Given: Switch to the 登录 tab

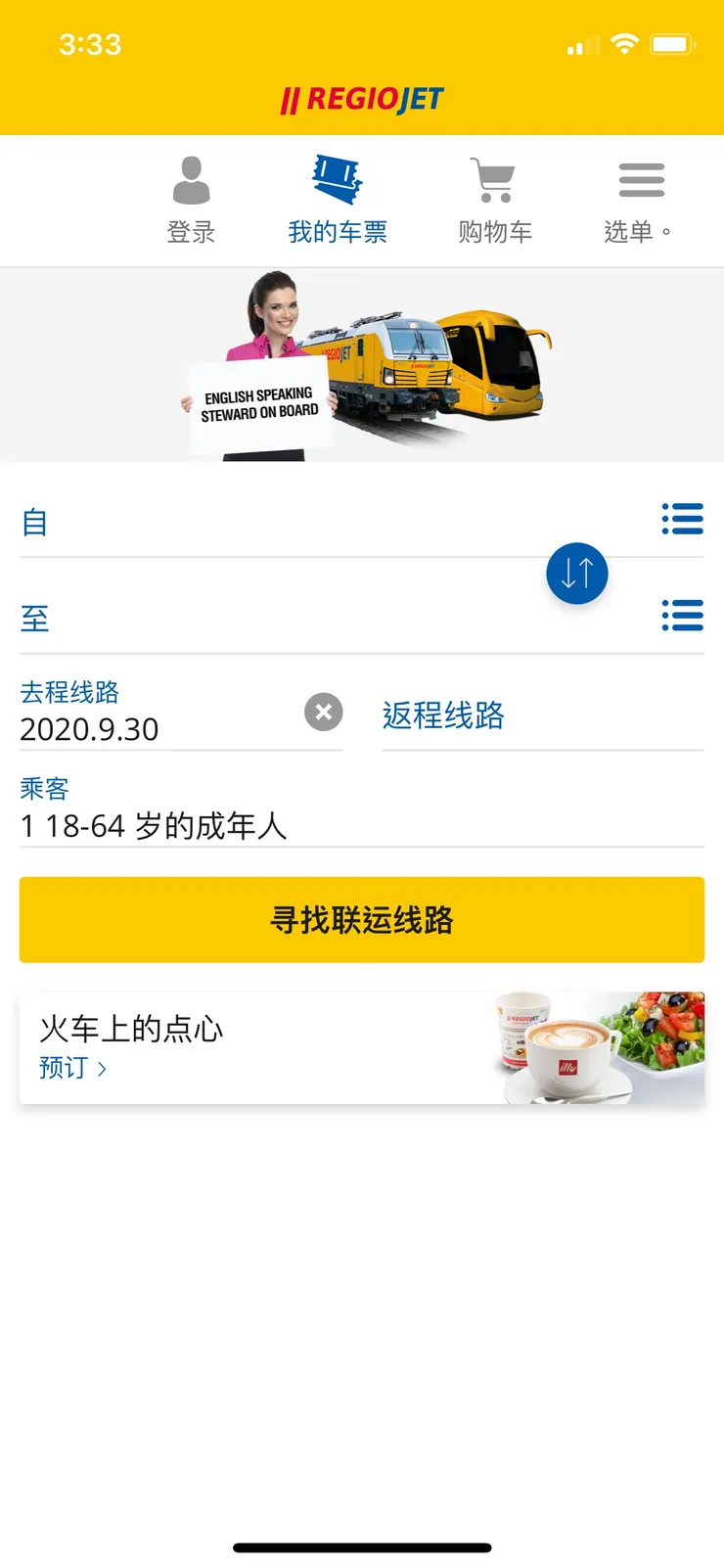Looking at the screenshot, I should (x=189, y=232).
